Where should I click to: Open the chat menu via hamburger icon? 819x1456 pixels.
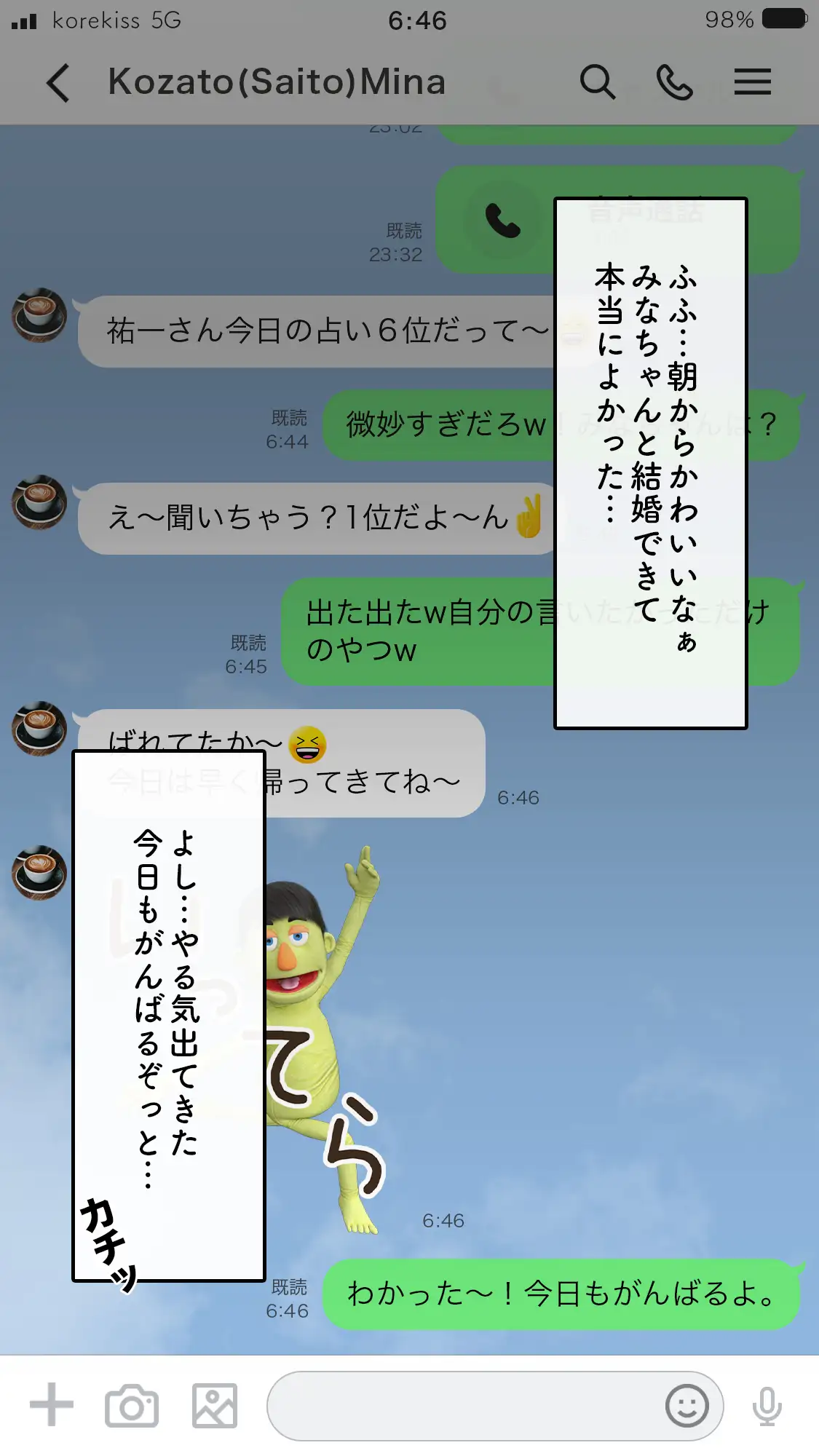tap(753, 82)
